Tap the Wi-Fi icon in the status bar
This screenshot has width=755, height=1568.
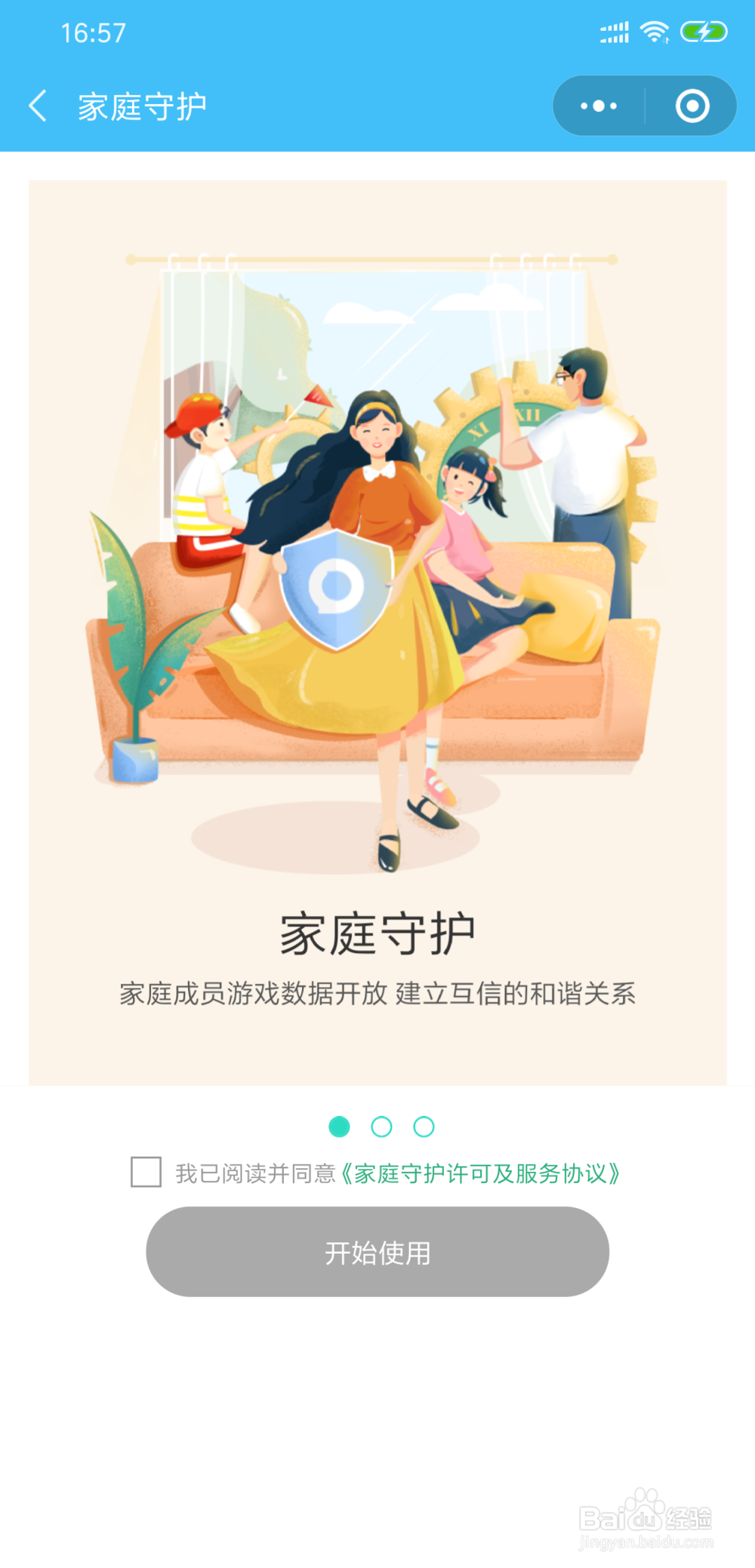[654, 32]
